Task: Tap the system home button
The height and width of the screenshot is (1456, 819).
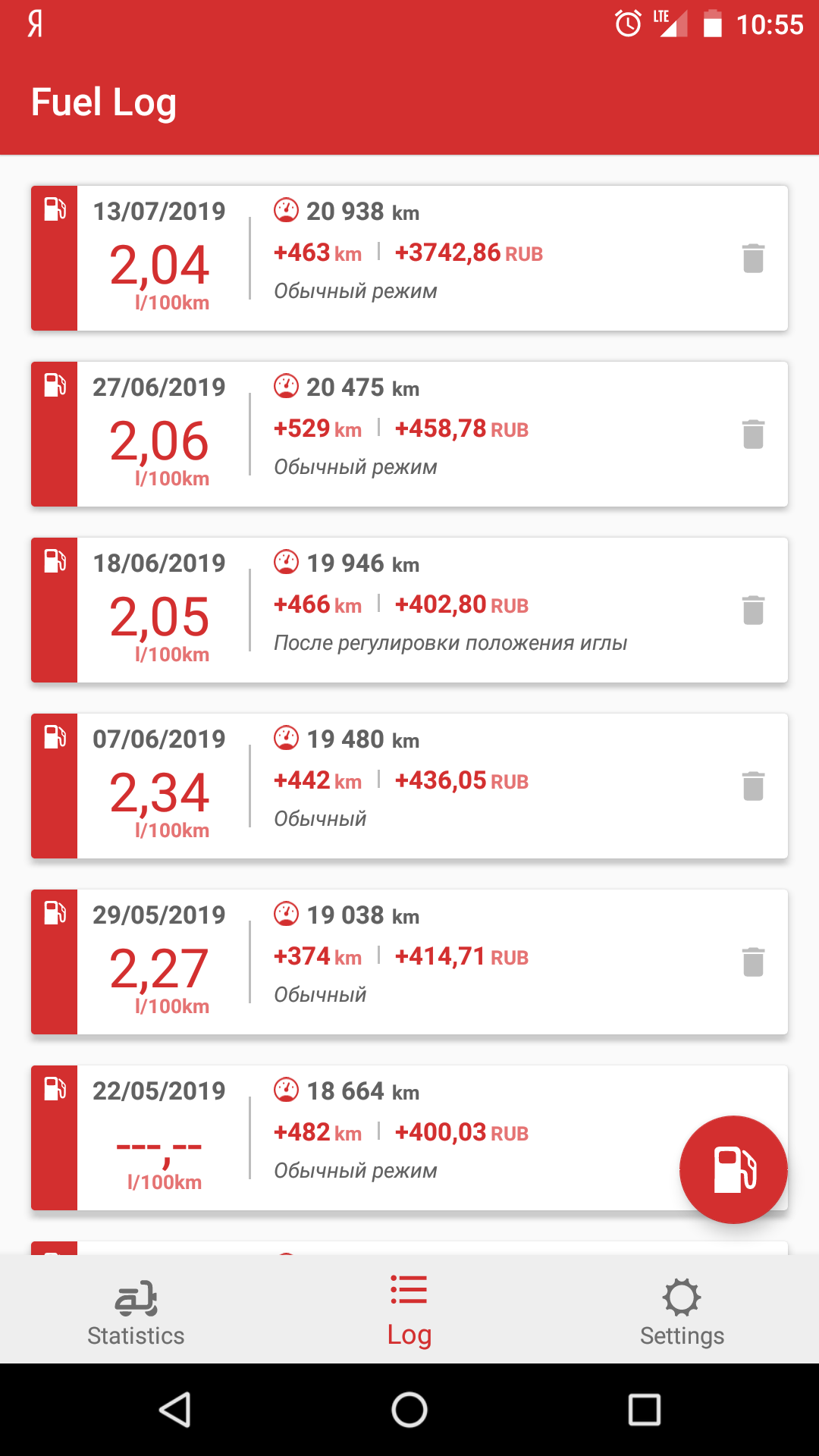Action: point(409,1410)
